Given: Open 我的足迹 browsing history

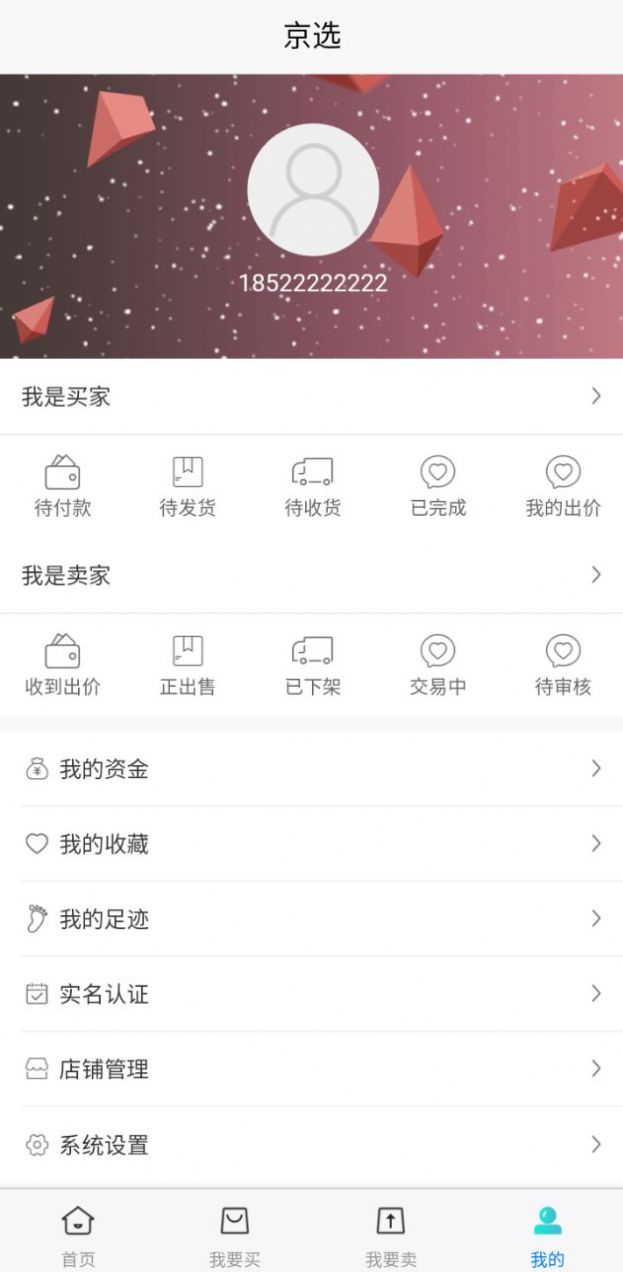Looking at the screenshot, I should 311,919.
